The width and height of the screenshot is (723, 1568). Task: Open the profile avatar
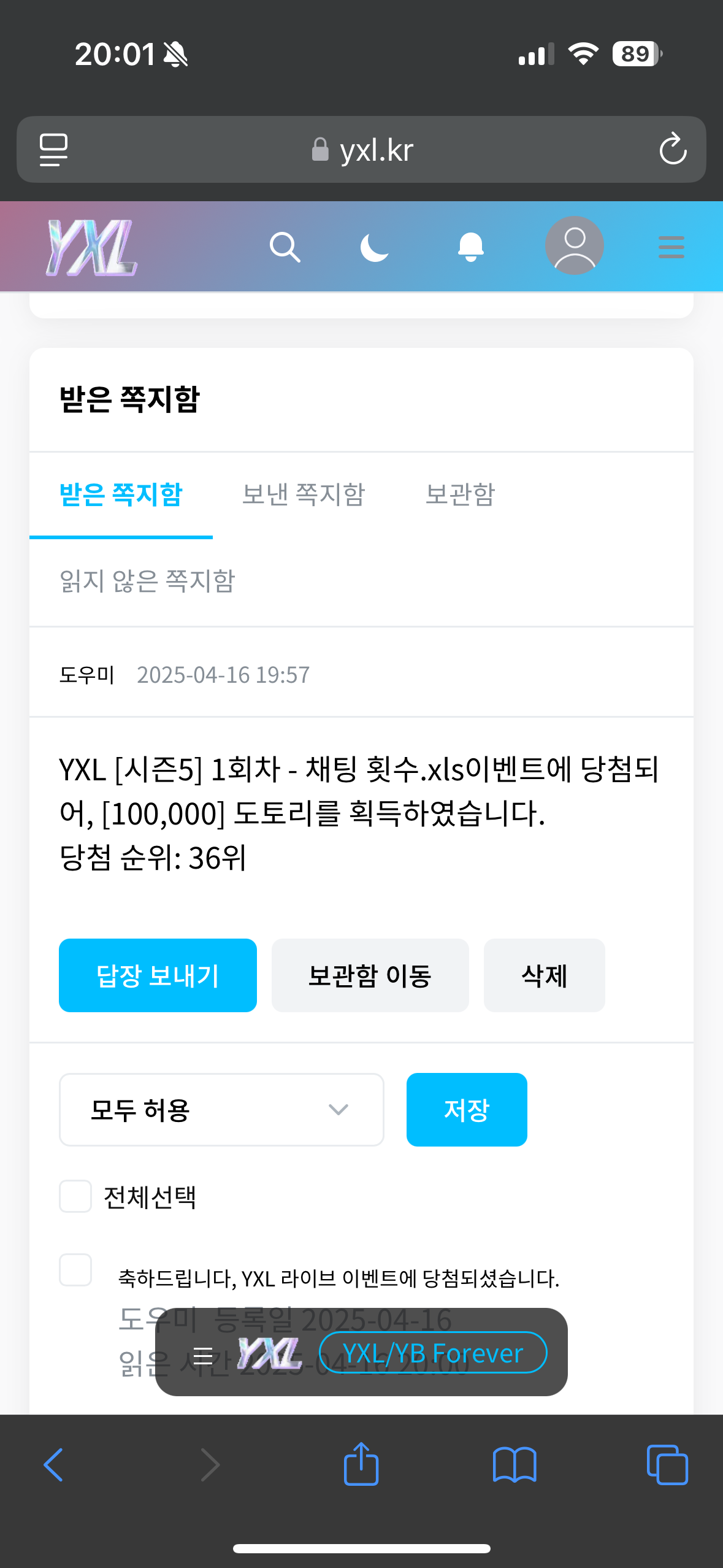574,245
